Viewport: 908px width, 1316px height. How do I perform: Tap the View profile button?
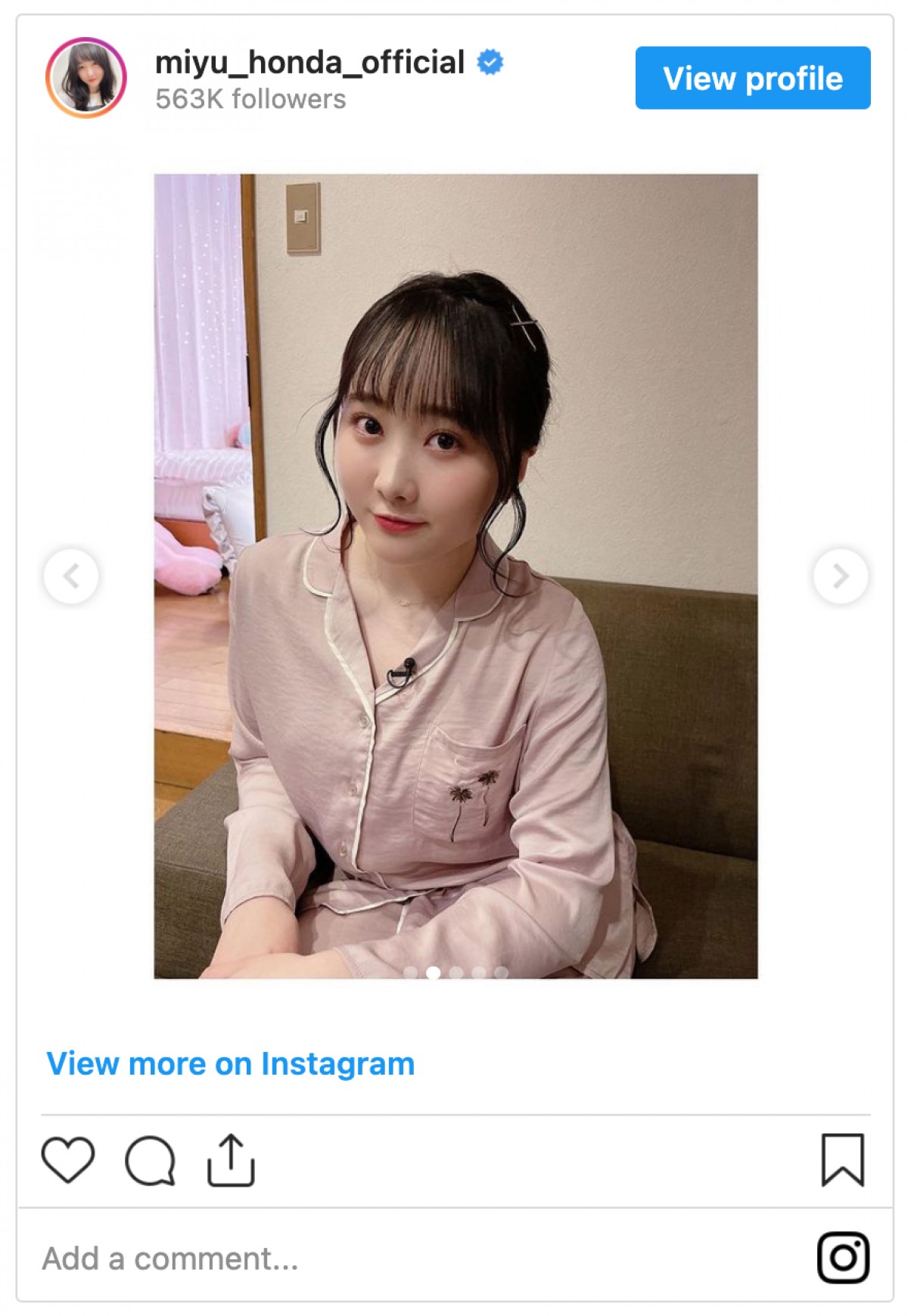[x=752, y=78]
